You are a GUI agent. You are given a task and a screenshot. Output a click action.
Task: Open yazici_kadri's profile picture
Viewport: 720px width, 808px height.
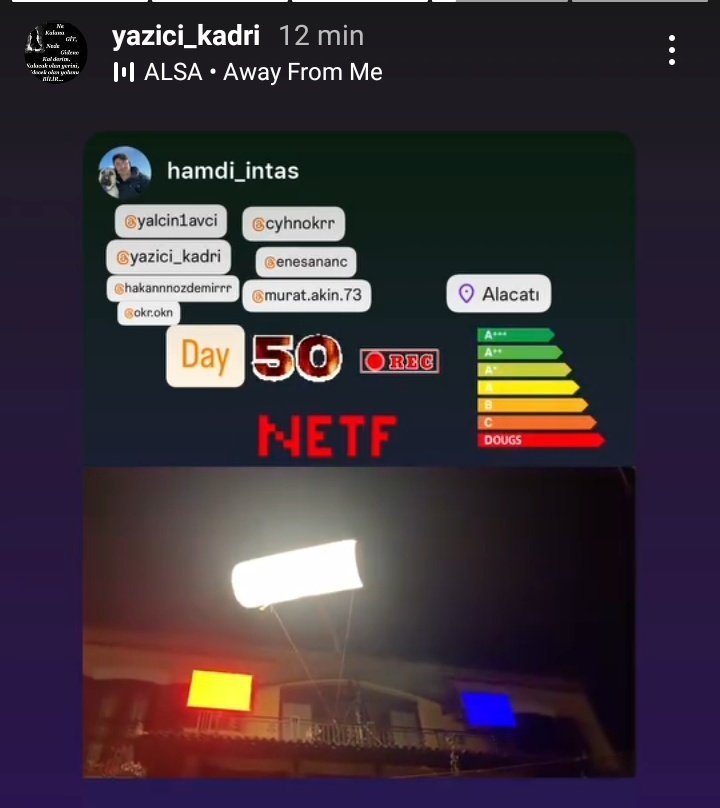(x=56, y=52)
